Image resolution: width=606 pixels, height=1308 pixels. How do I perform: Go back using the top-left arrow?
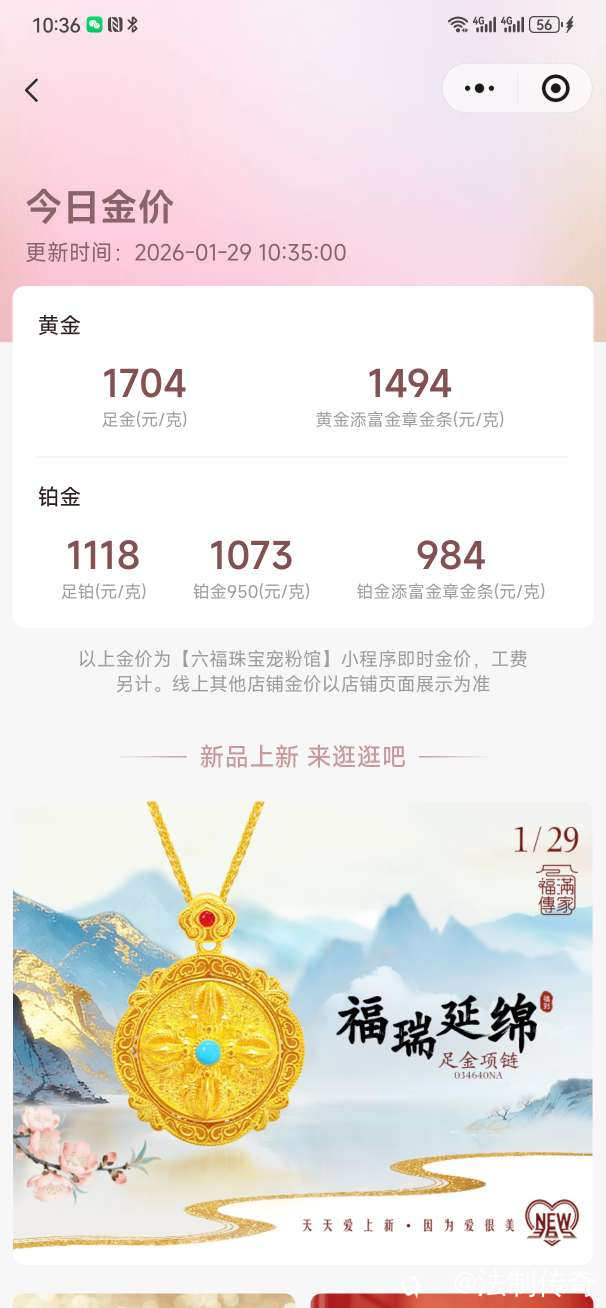pyautogui.click(x=32, y=90)
